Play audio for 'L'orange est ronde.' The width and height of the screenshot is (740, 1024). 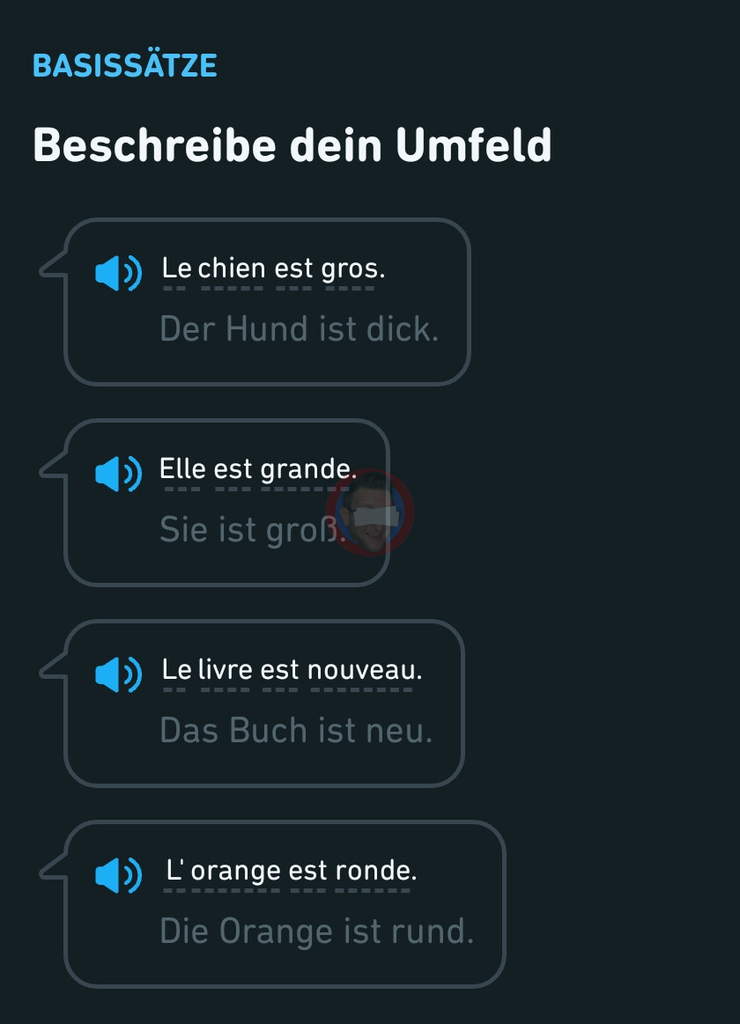118,875
